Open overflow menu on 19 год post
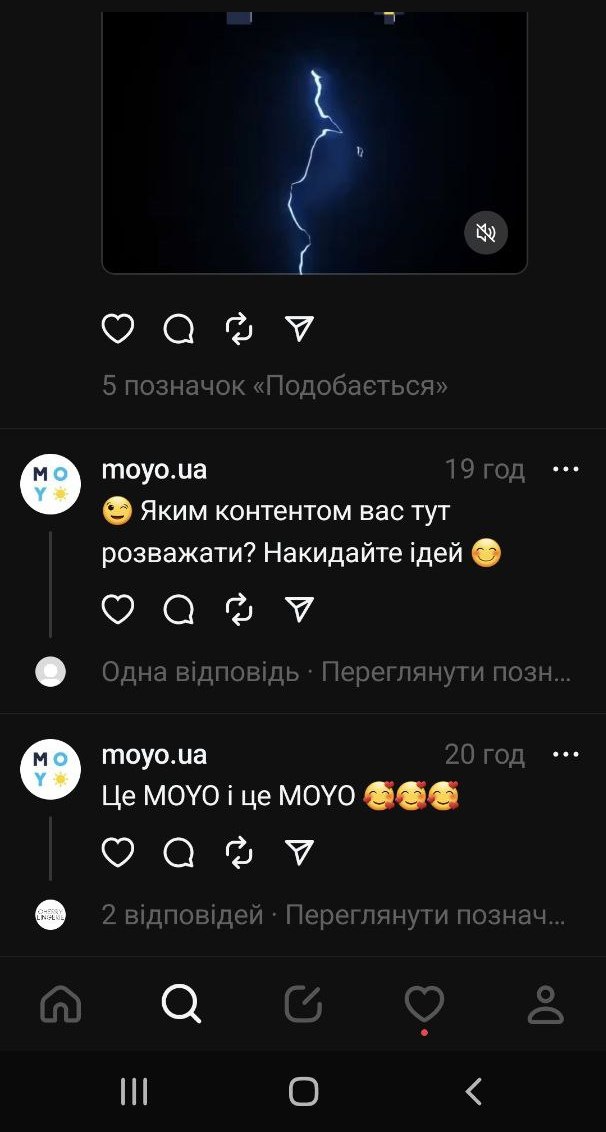The image size is (606, 1132). 566,469
